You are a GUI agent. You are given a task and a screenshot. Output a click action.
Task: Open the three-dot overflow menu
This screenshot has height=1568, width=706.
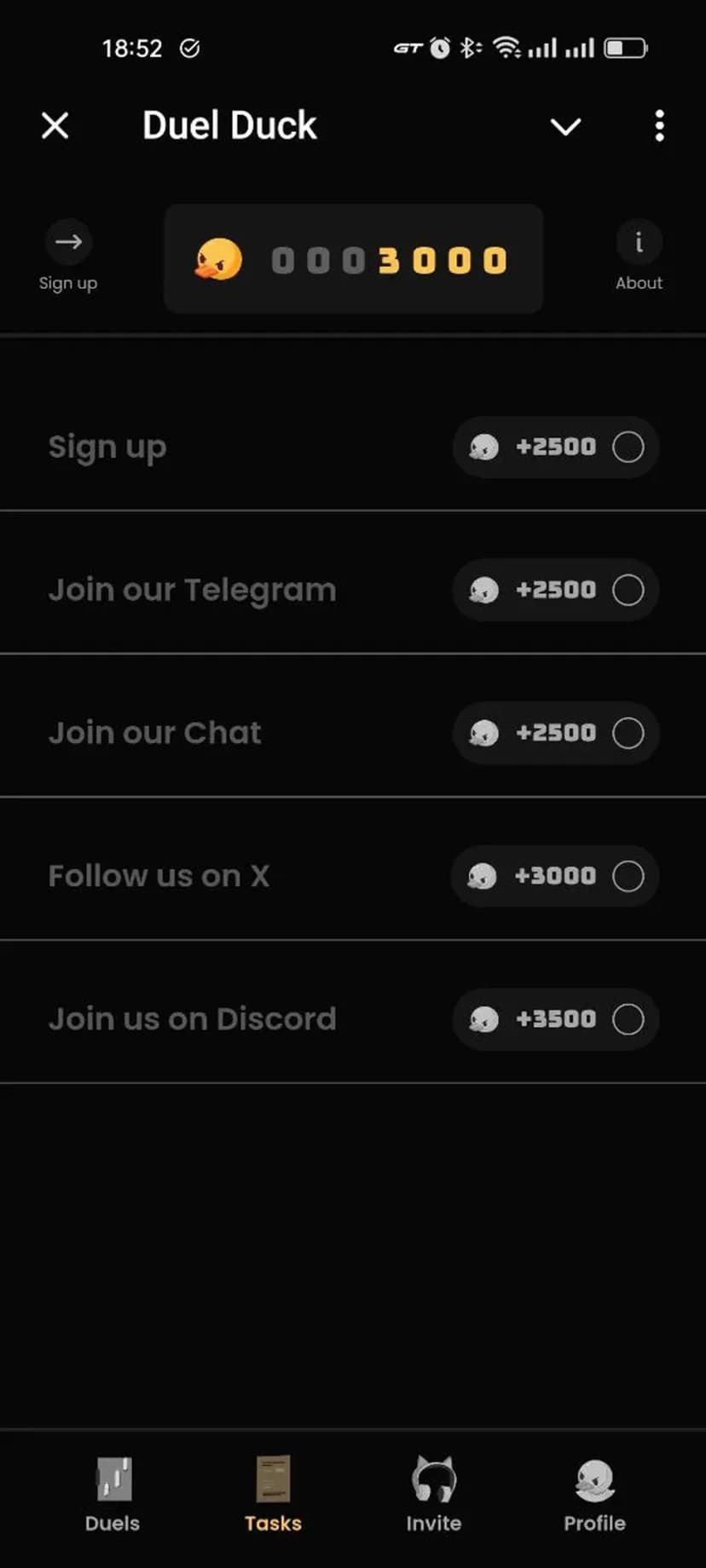click(659, 126)
